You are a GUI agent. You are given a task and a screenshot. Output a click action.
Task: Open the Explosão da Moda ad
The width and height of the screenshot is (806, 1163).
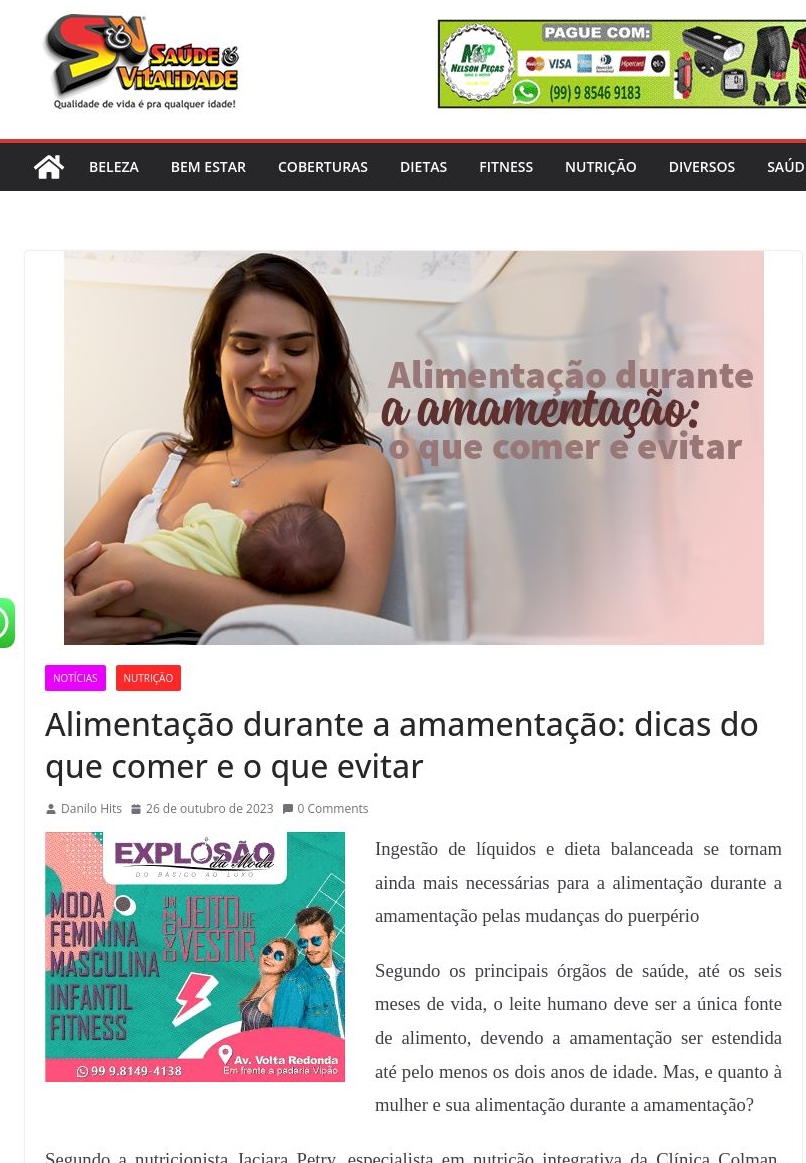(195, 957)
